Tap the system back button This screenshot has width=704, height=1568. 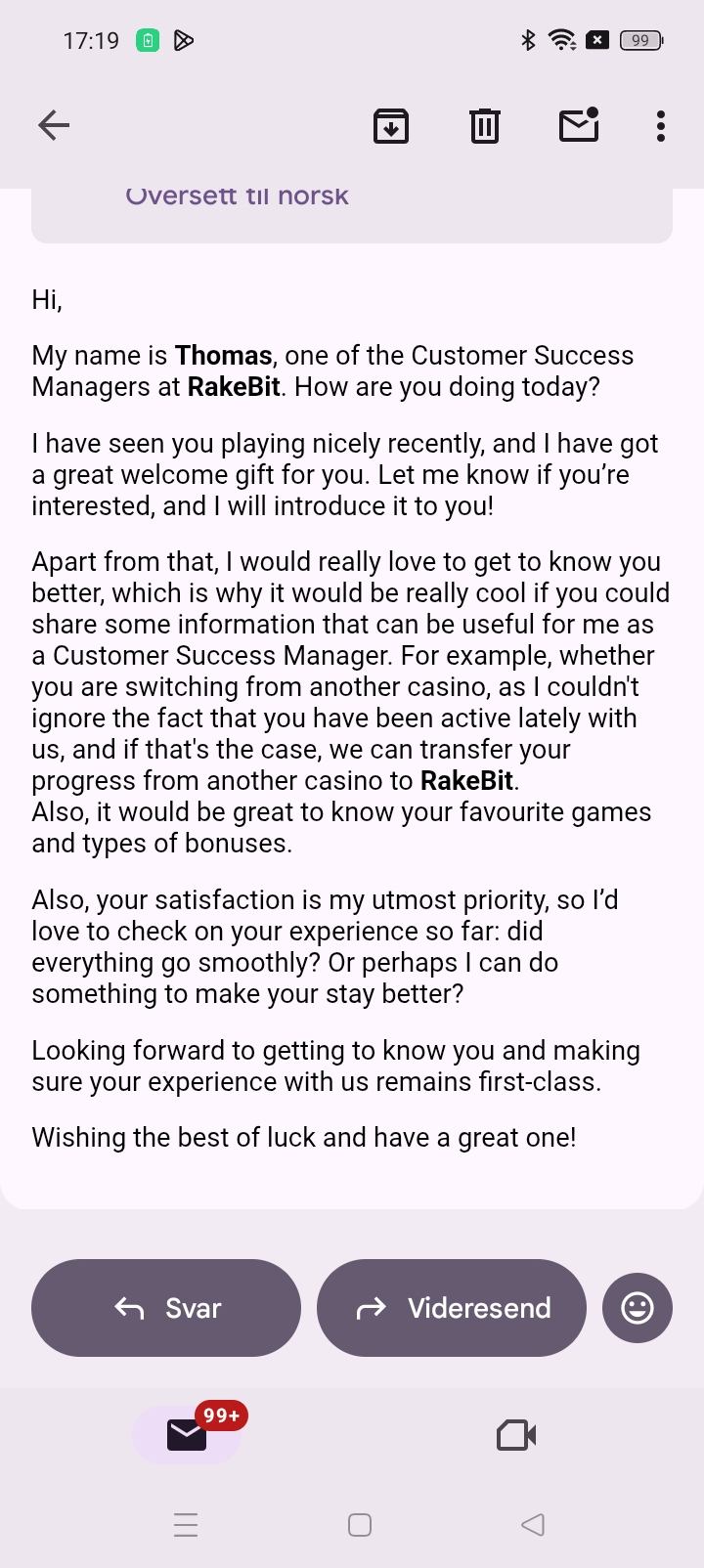533,1525
